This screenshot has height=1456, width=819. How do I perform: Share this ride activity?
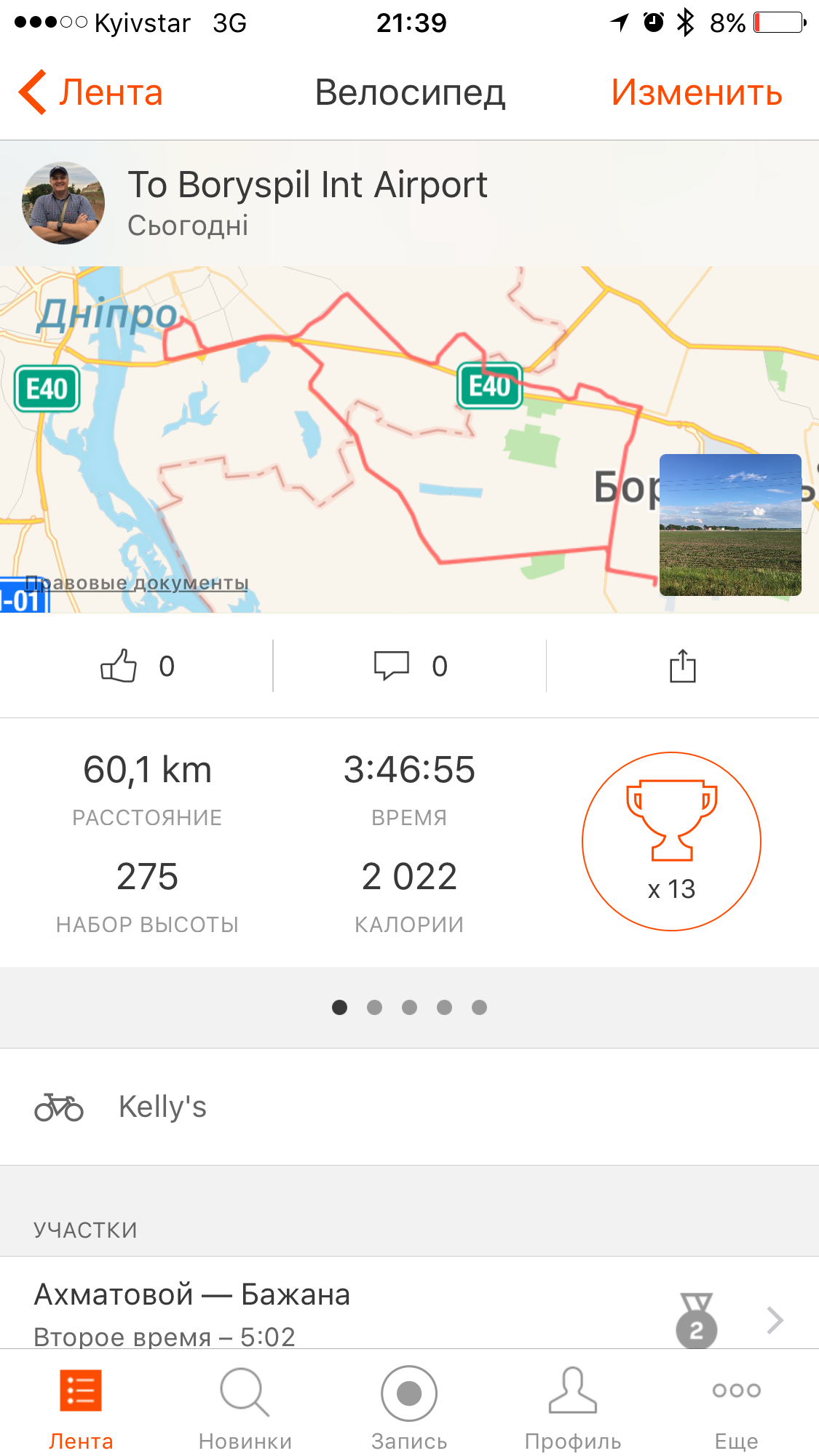(682, 666)
